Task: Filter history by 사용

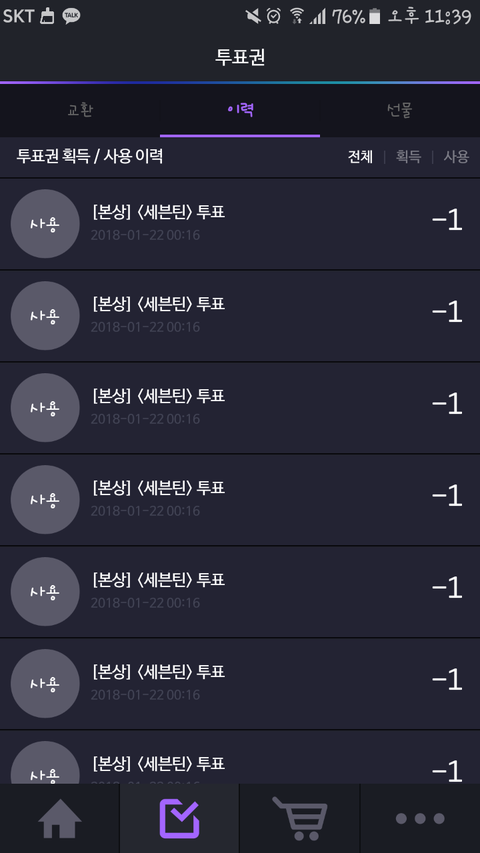Action: point(456,157)
